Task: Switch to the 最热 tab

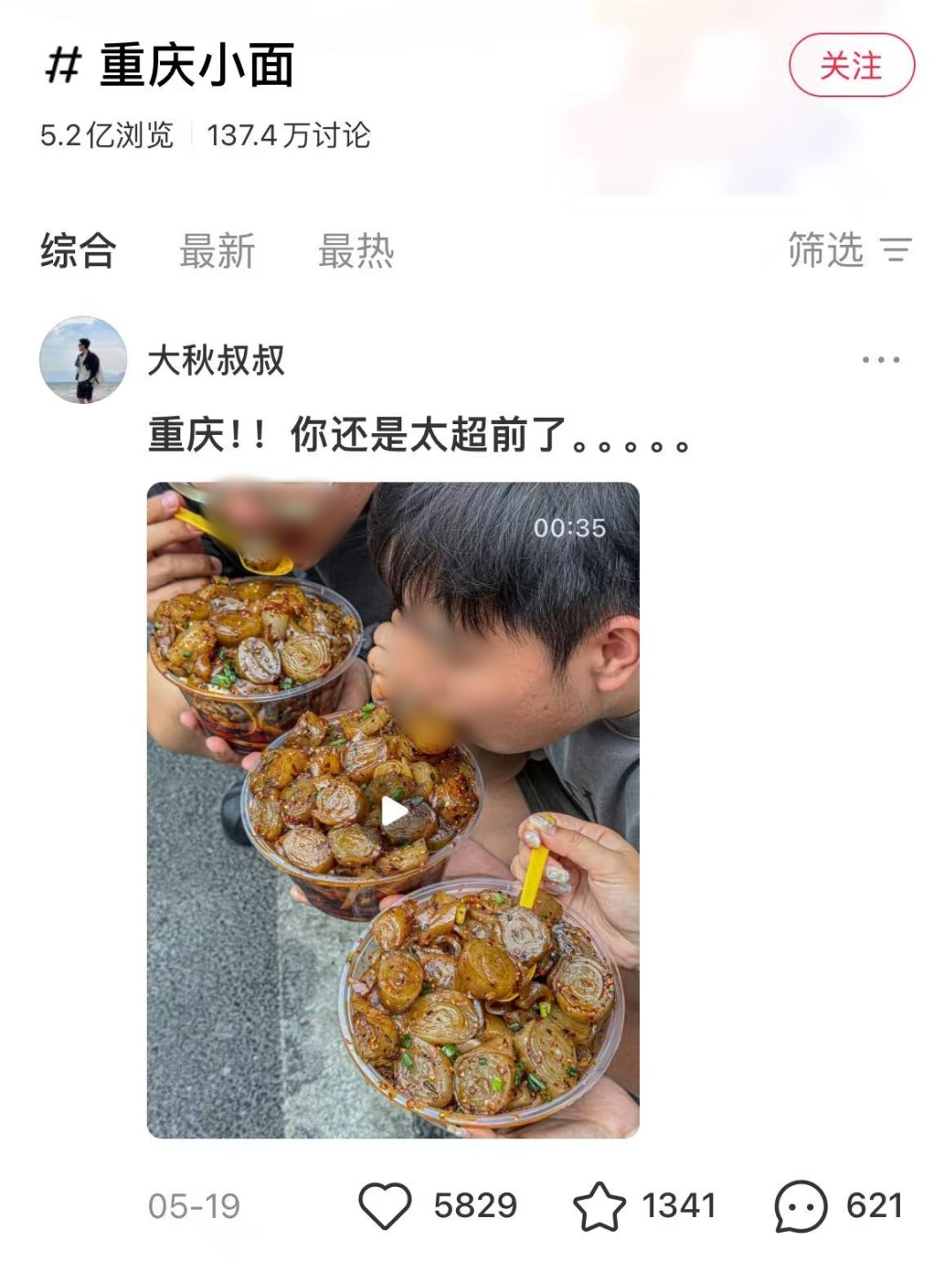Action: (355, 251)
